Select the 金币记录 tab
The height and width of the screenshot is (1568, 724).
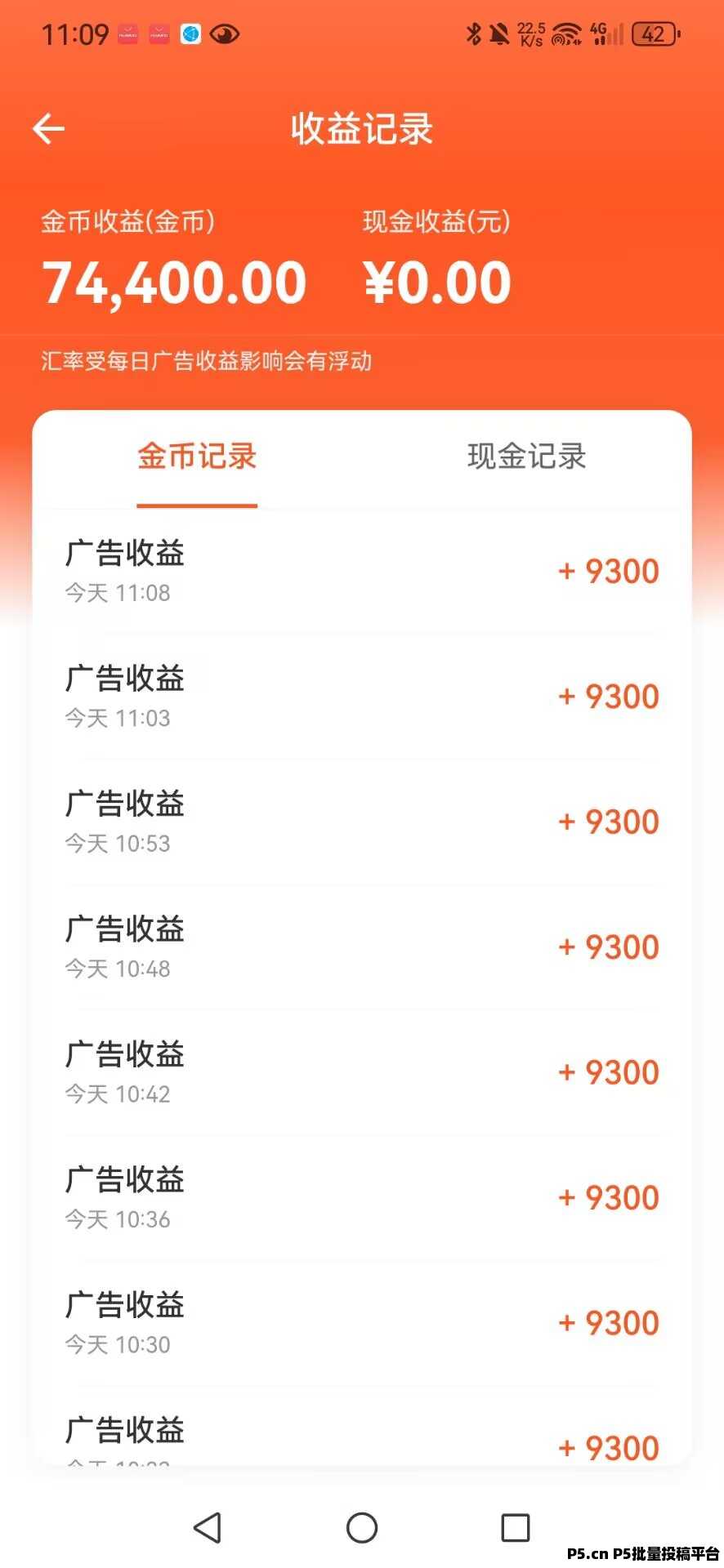click(x=197, y=457)
